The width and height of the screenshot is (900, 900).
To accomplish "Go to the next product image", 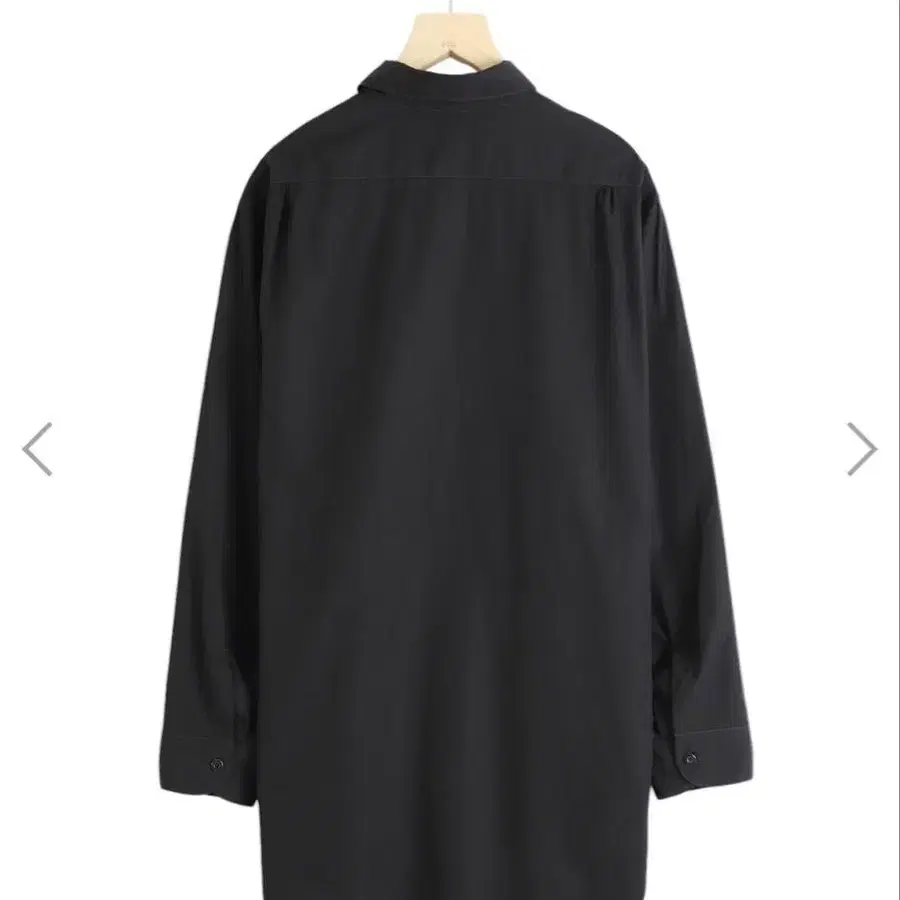I will click(862, 449).
